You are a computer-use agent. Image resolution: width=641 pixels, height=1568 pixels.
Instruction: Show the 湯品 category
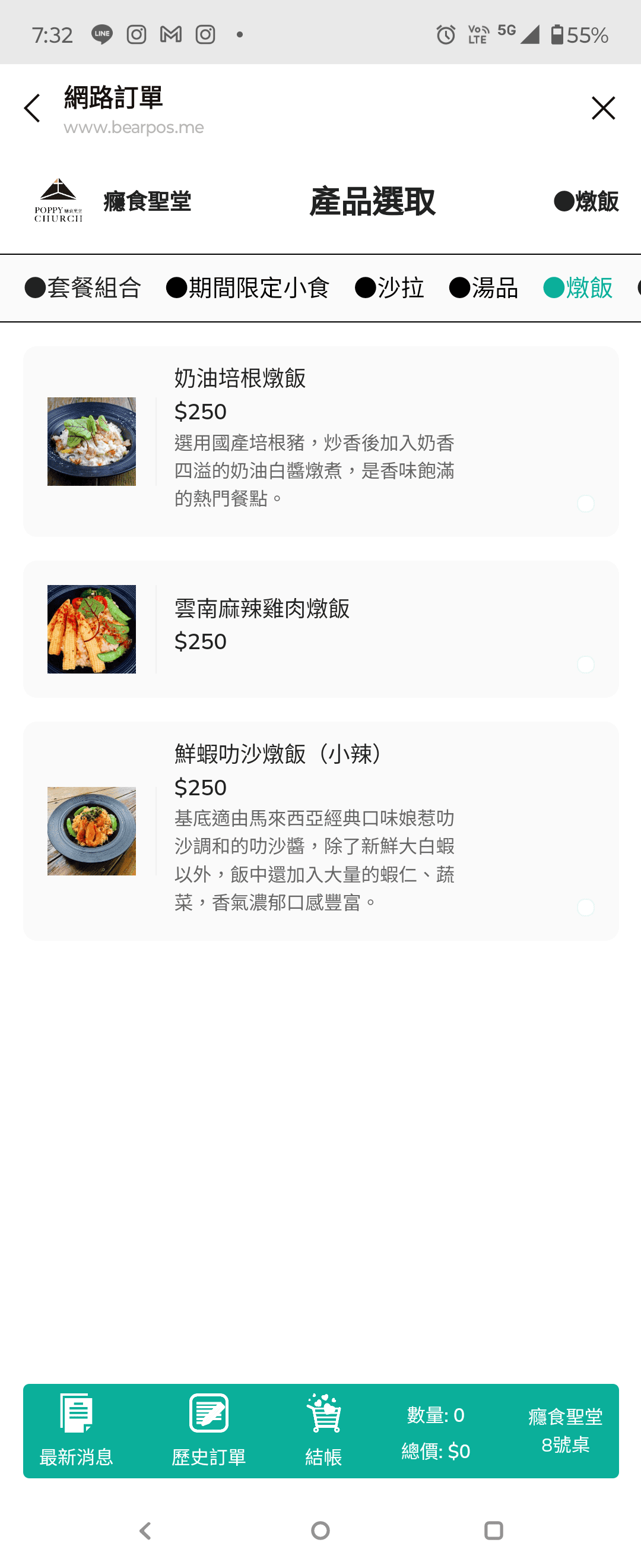tap(484, 288)
